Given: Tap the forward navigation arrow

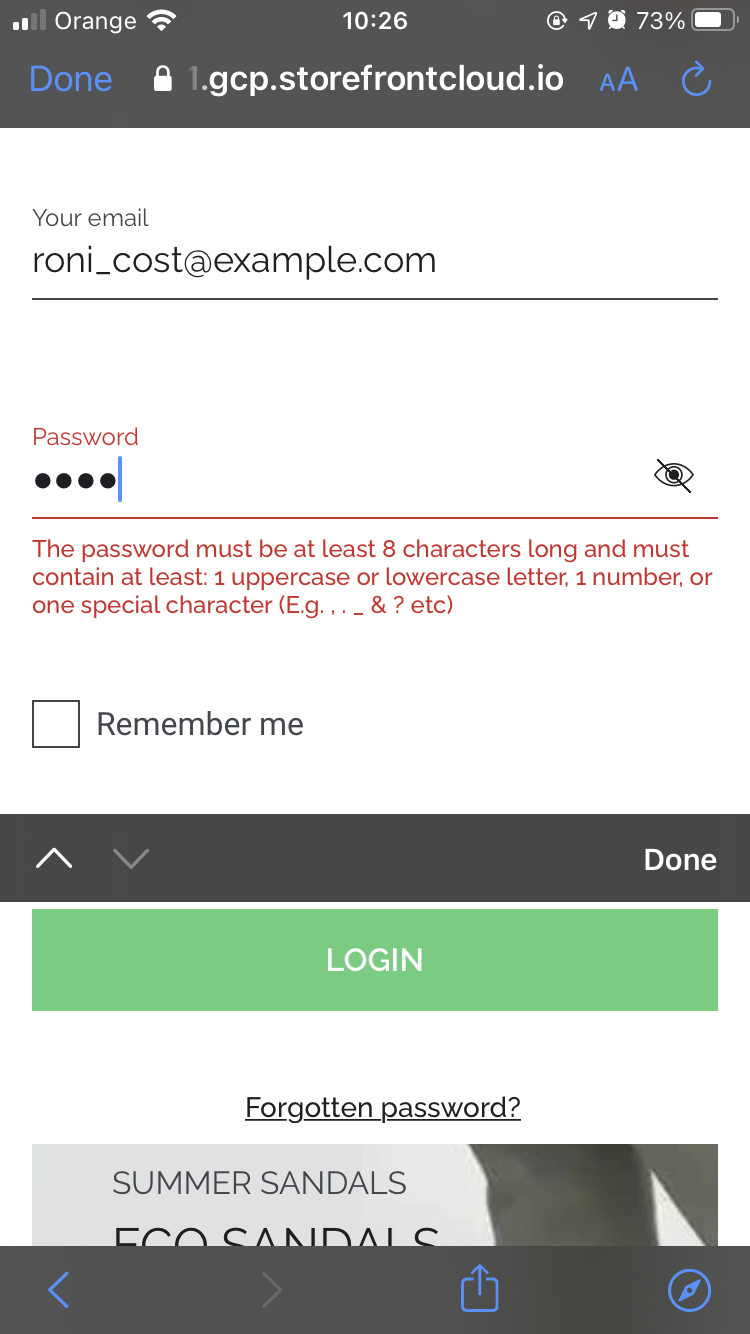Looking at the screenshot, I should click(272, 1290).
